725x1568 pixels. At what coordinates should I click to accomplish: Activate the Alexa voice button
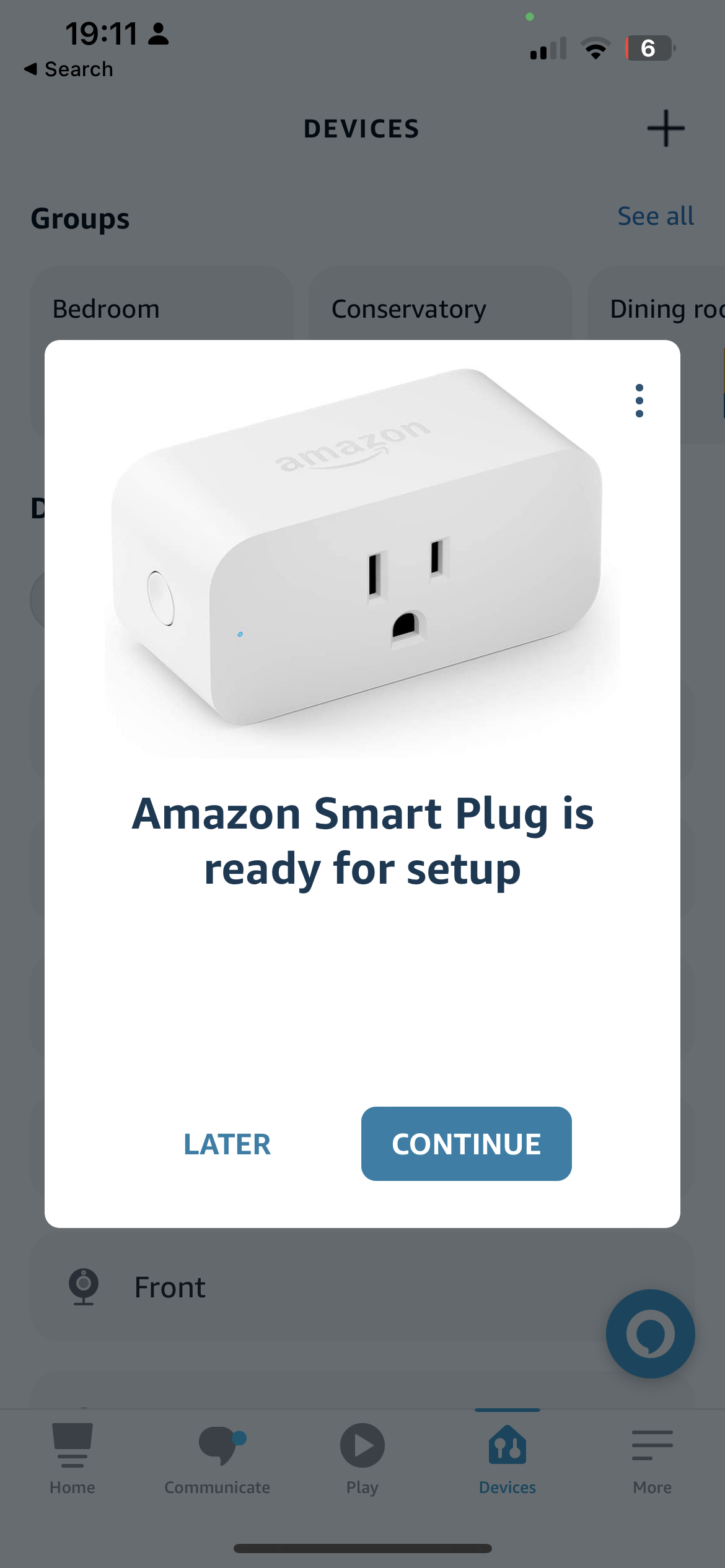coord(650,1333)
